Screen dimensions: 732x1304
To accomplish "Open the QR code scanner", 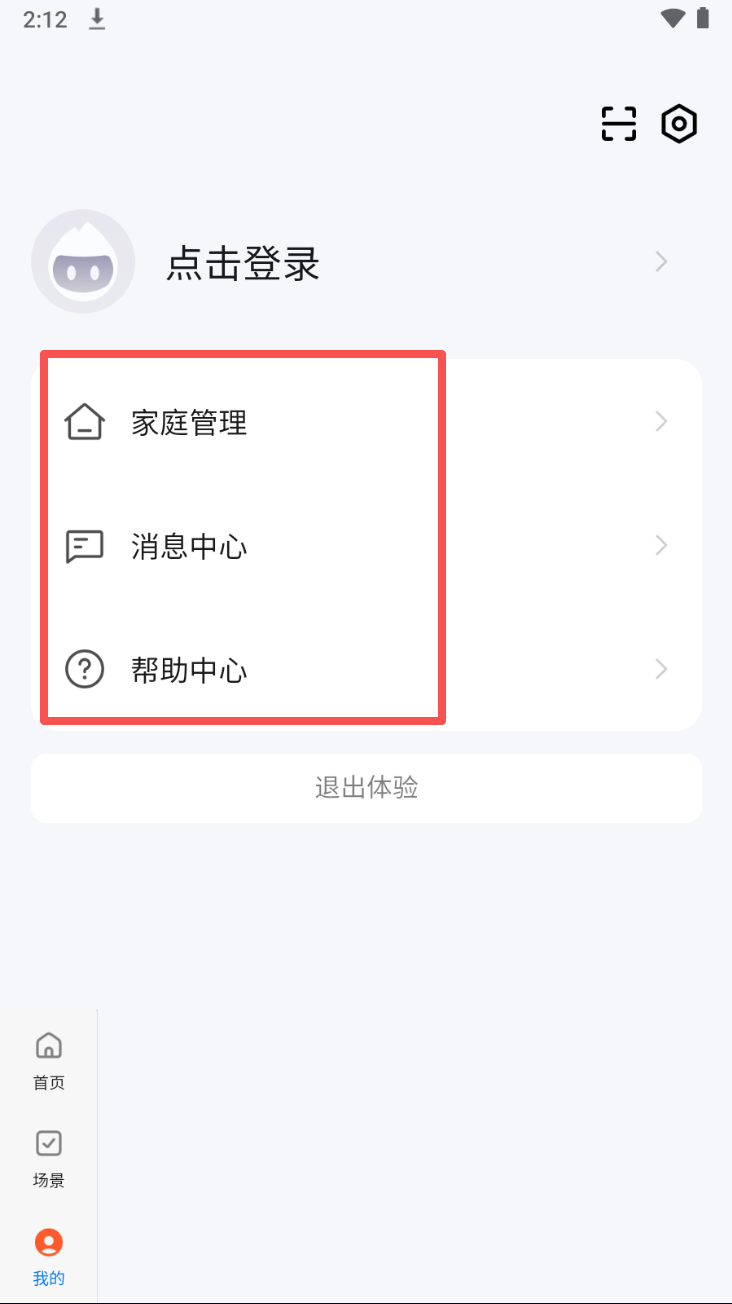I will (x=619, y=124).
